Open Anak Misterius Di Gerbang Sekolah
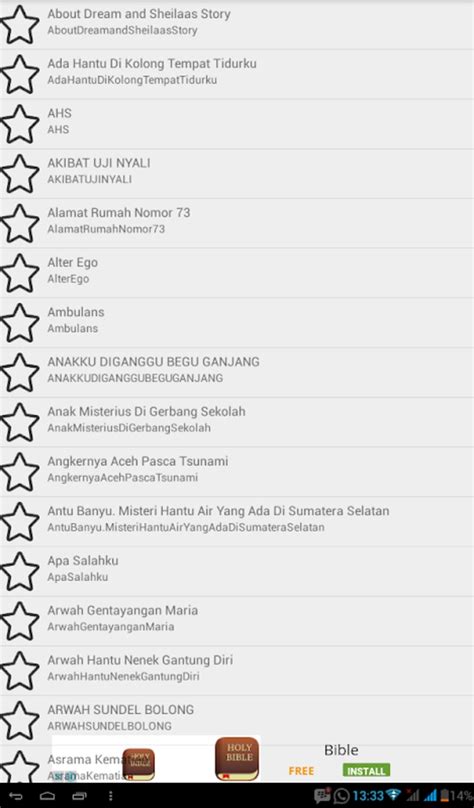 pos(237,422)
